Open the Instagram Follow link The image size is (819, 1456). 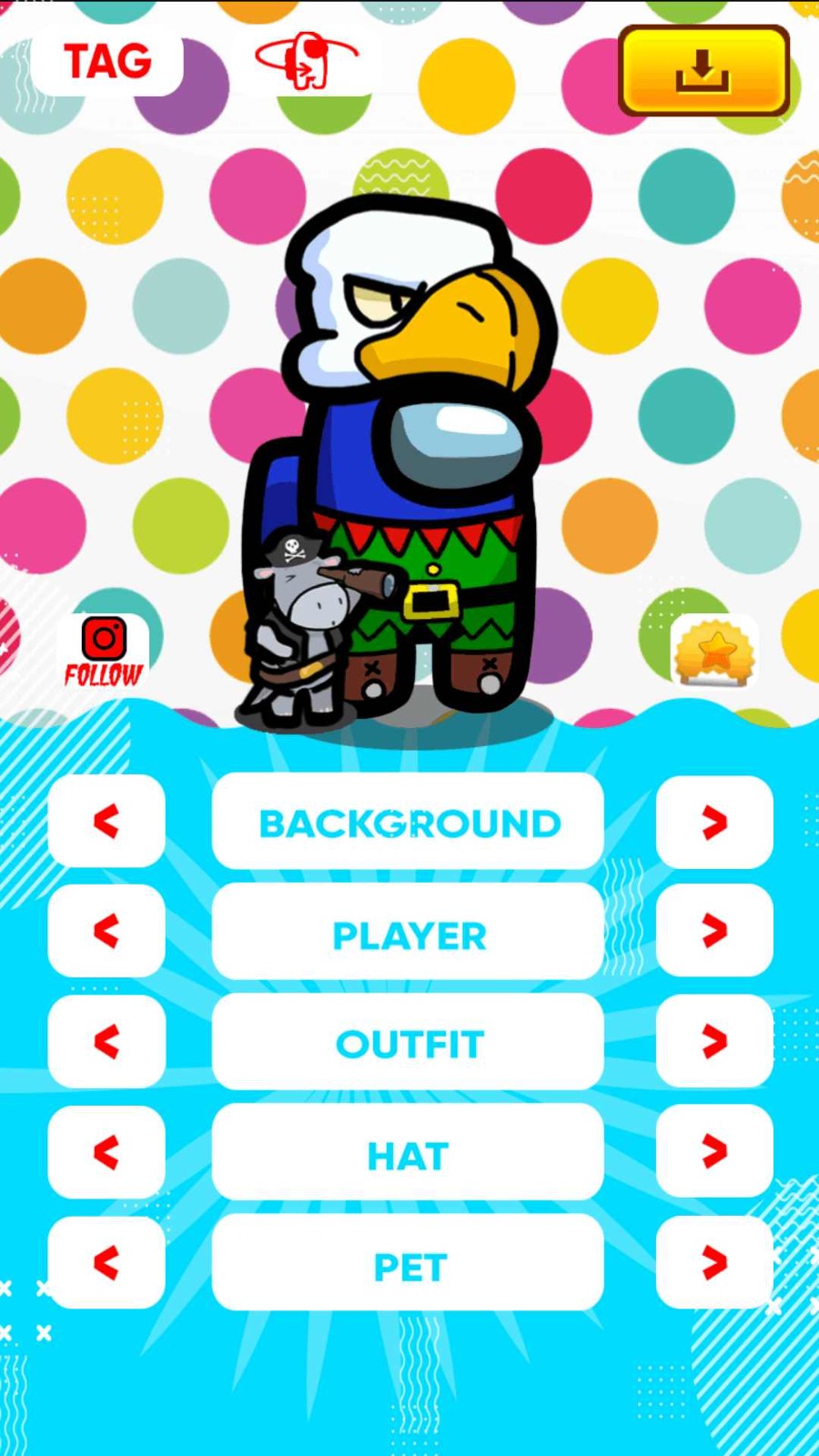103,652
